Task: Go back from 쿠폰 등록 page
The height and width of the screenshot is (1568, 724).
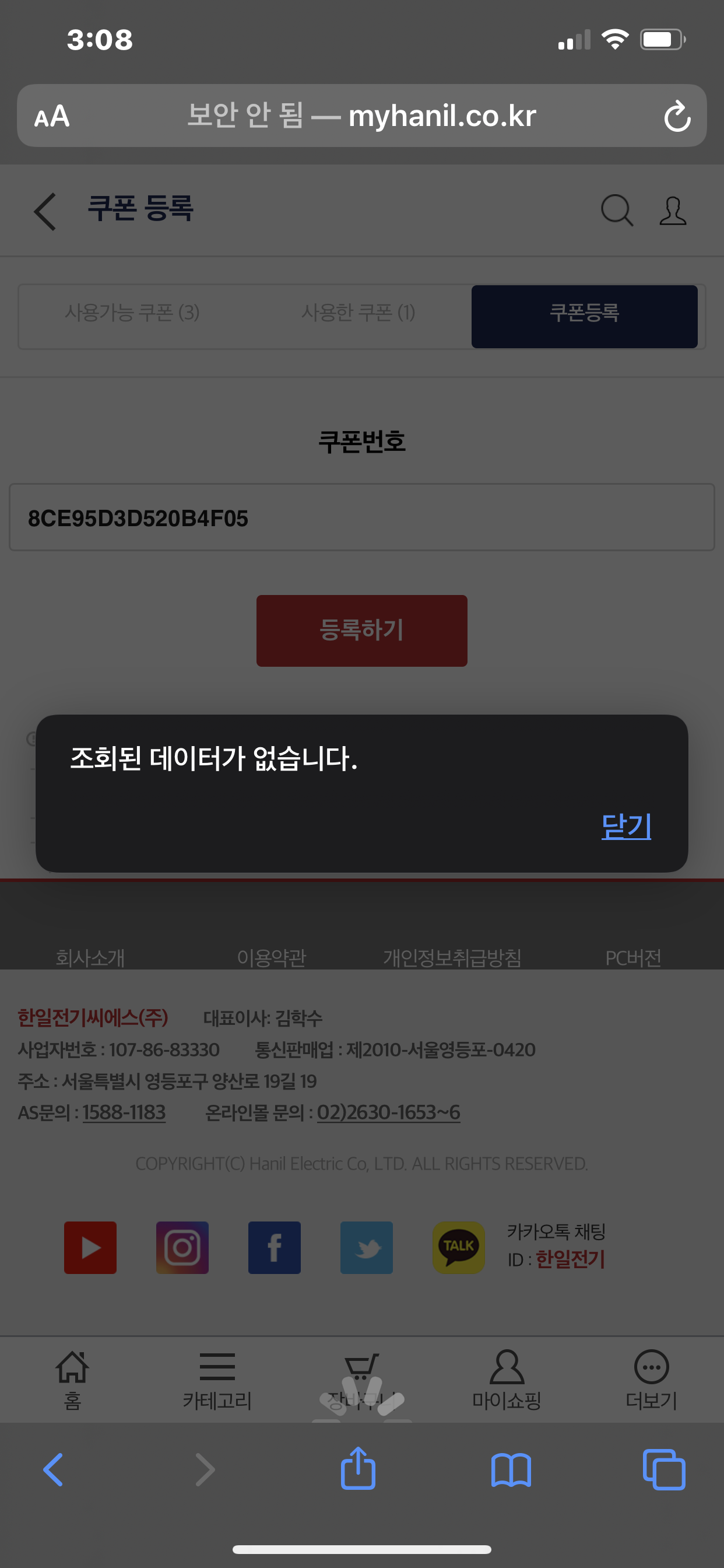Action: click(x=45, y=211)
